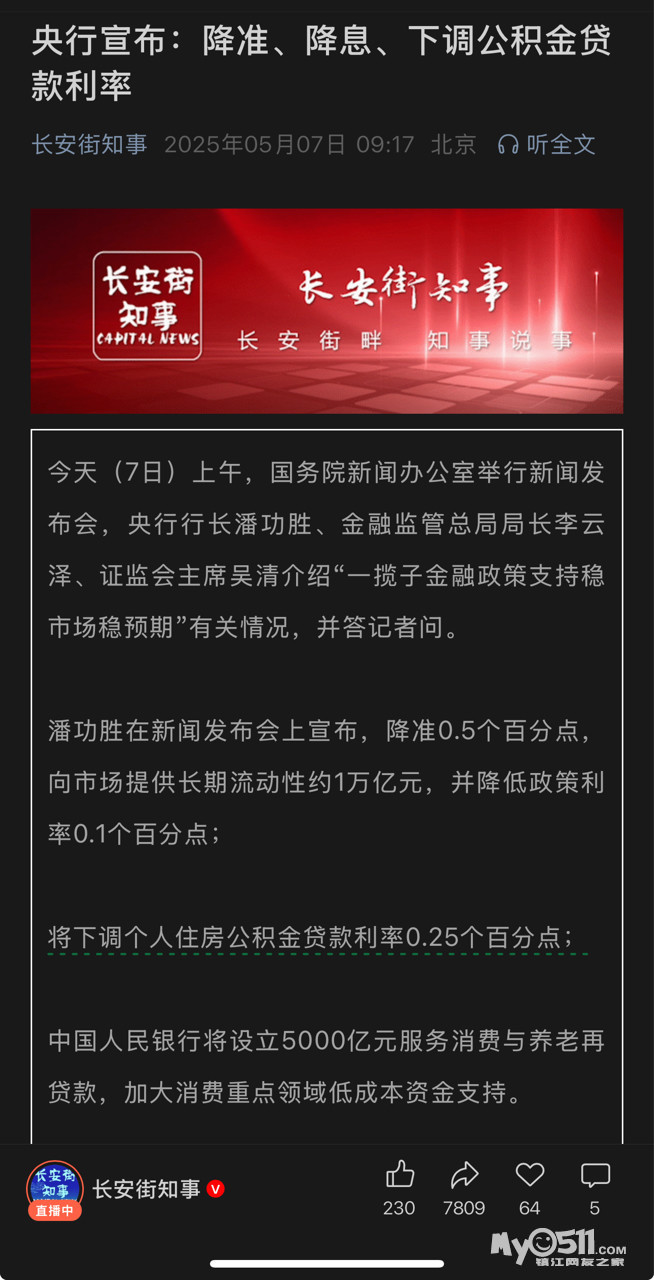Image resolution: width=654 pixels, height=1280 pixels.
Task: Like the article with the thumbs-up icon
Action: point(399,1174)
